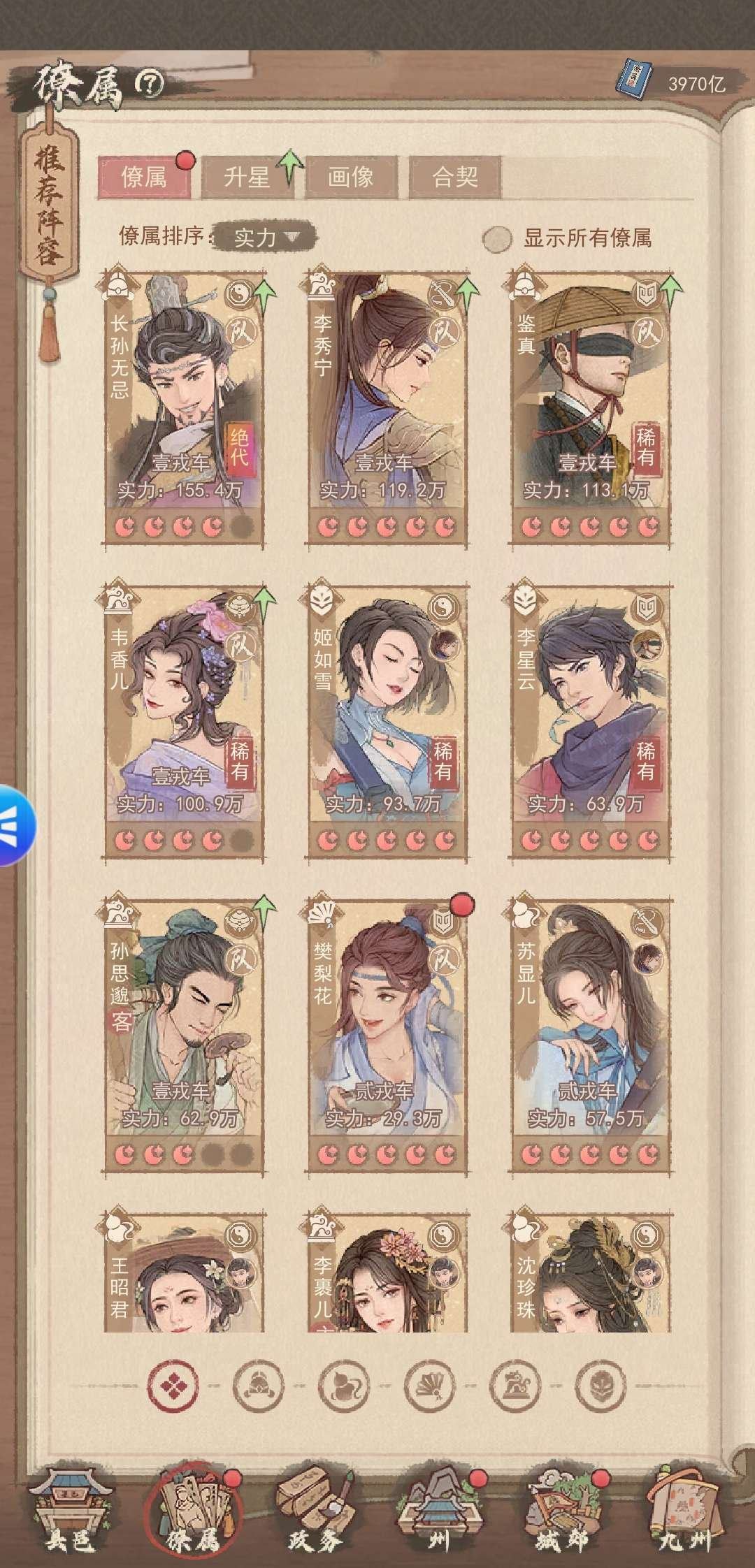This screenshot has width=755, height=1568.
Task: Open the 推荐阵容 hanging banner
Action: point(50,210)
